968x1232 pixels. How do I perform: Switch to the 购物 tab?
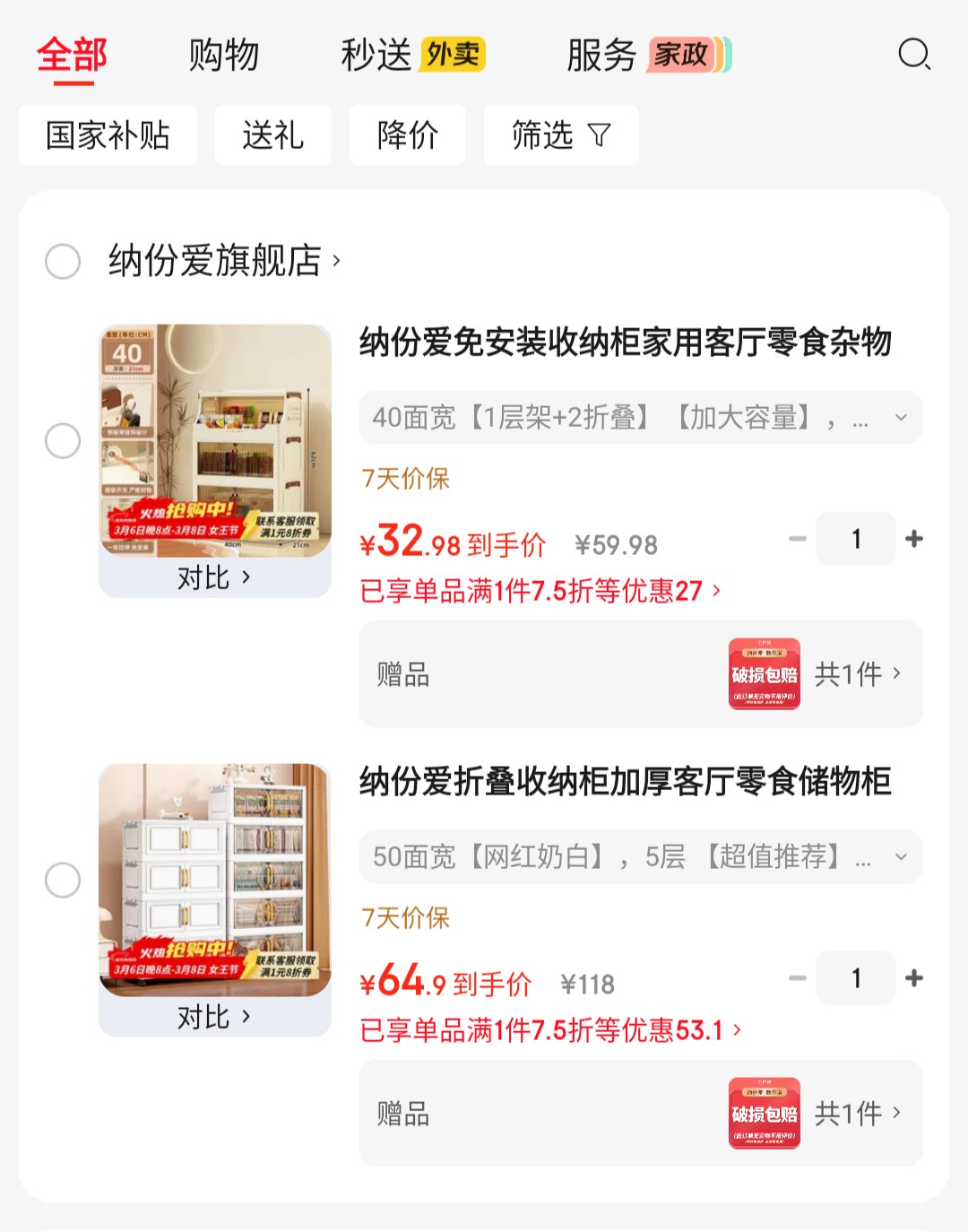pyautogui.click(x=223, y=56)
